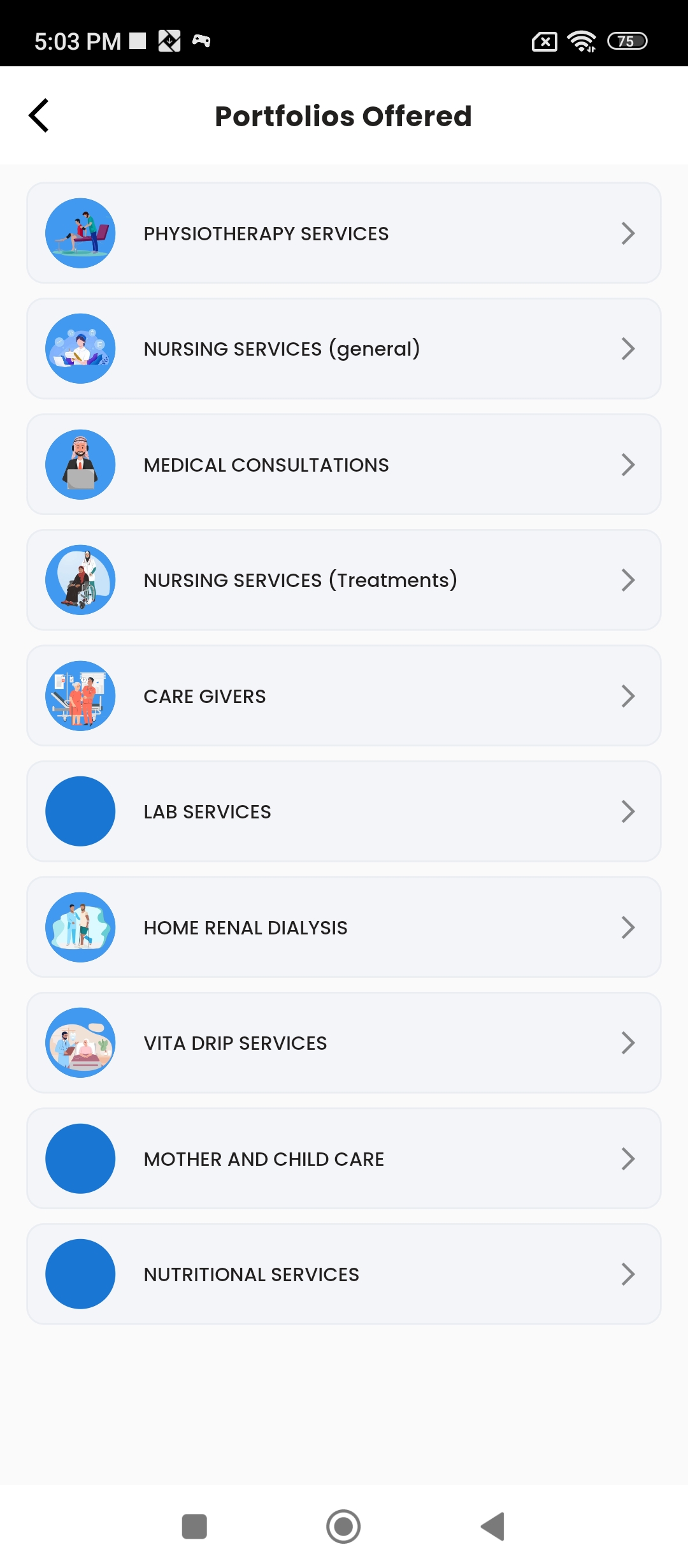
Task: Show recent apps via square button
Action: pyautogui.click(x=194, y=1527)
